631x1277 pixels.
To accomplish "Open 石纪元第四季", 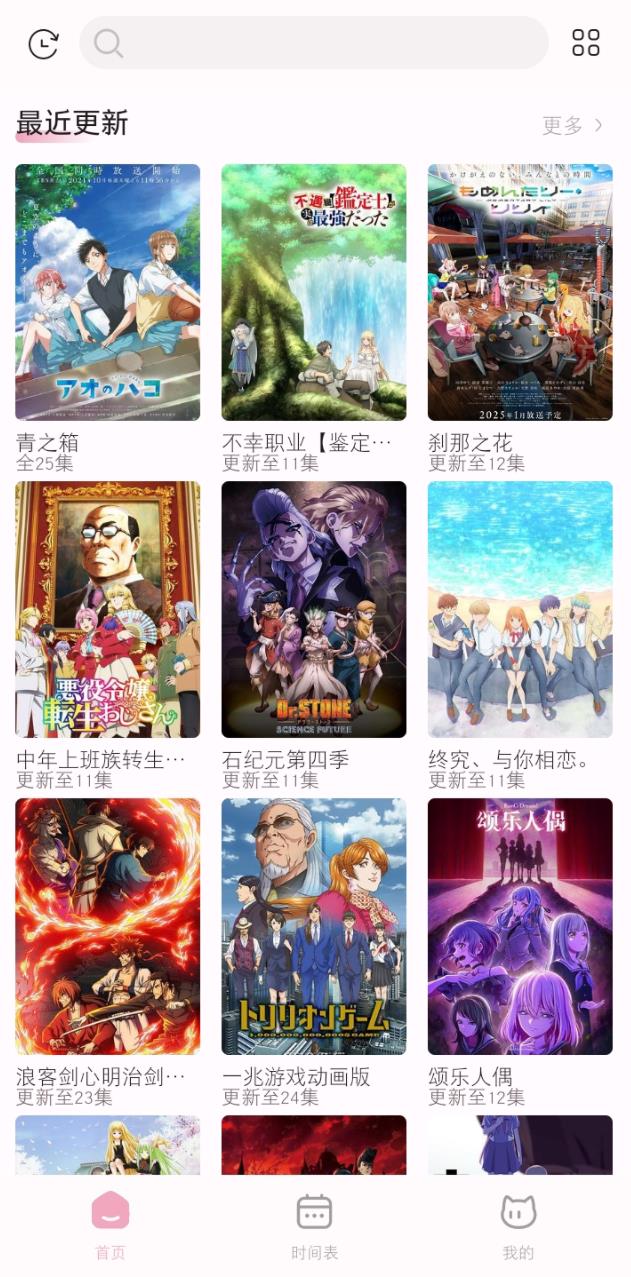I will point(314,609).
